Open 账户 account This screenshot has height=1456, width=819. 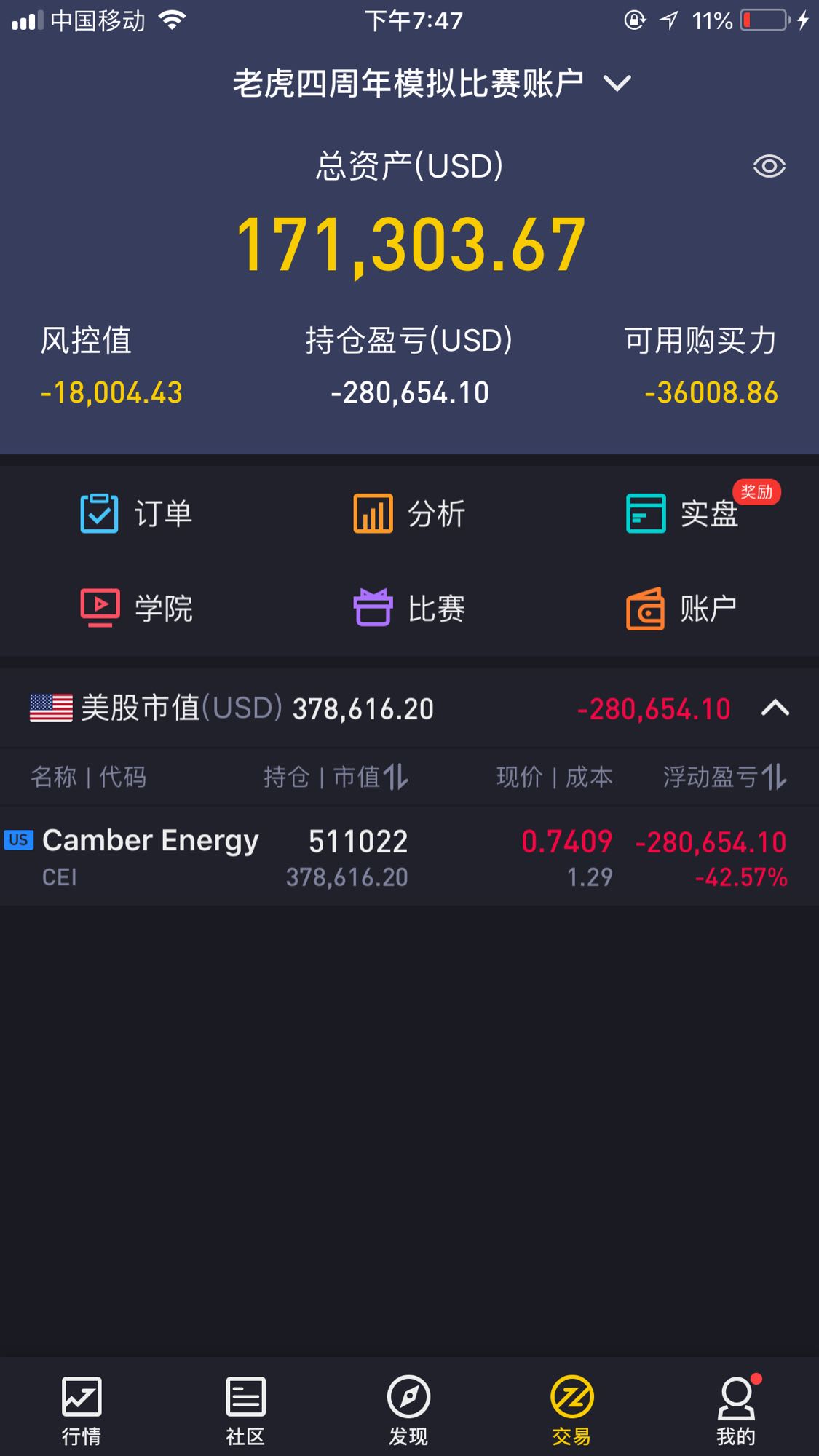[682, 608]
